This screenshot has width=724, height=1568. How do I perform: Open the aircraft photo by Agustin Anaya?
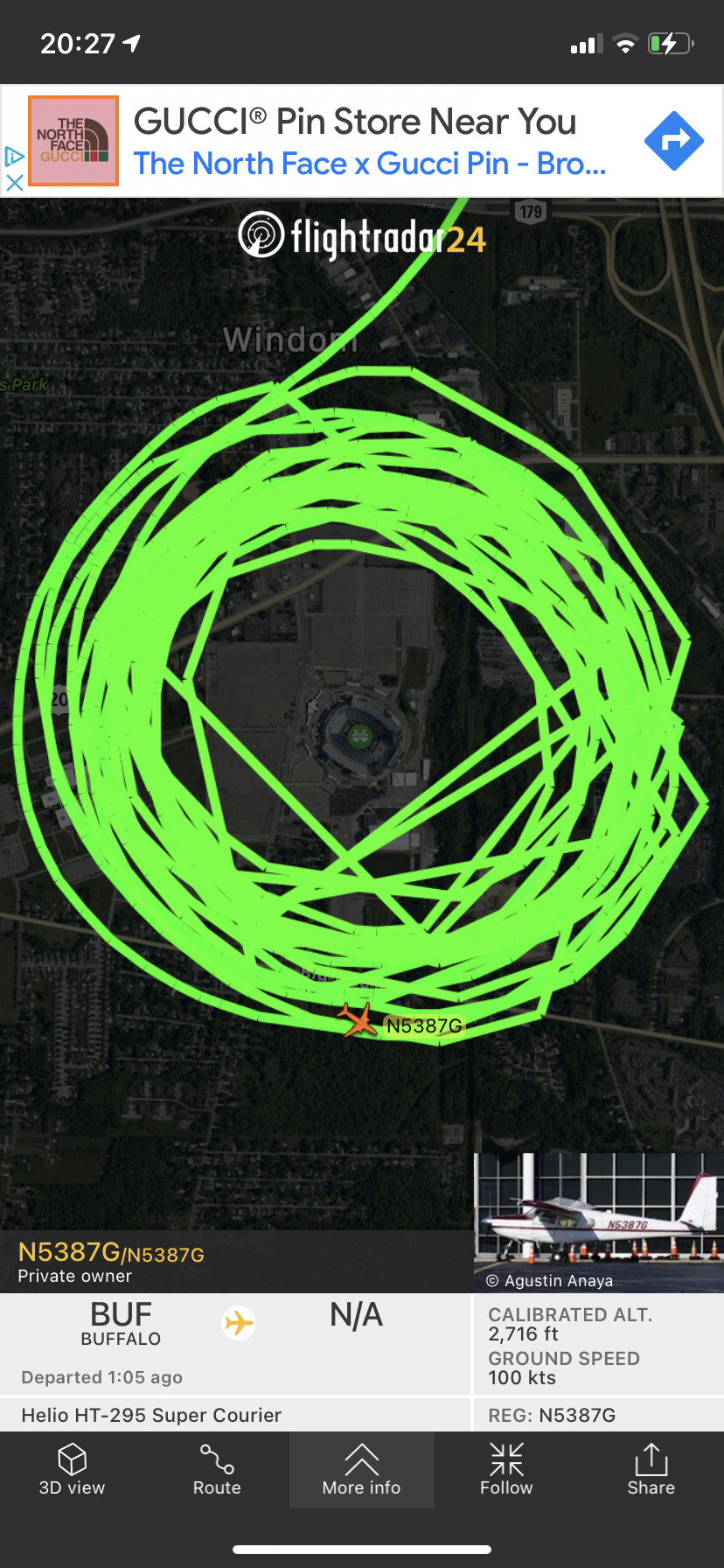pyautogui.click(x=598, y=1221)
